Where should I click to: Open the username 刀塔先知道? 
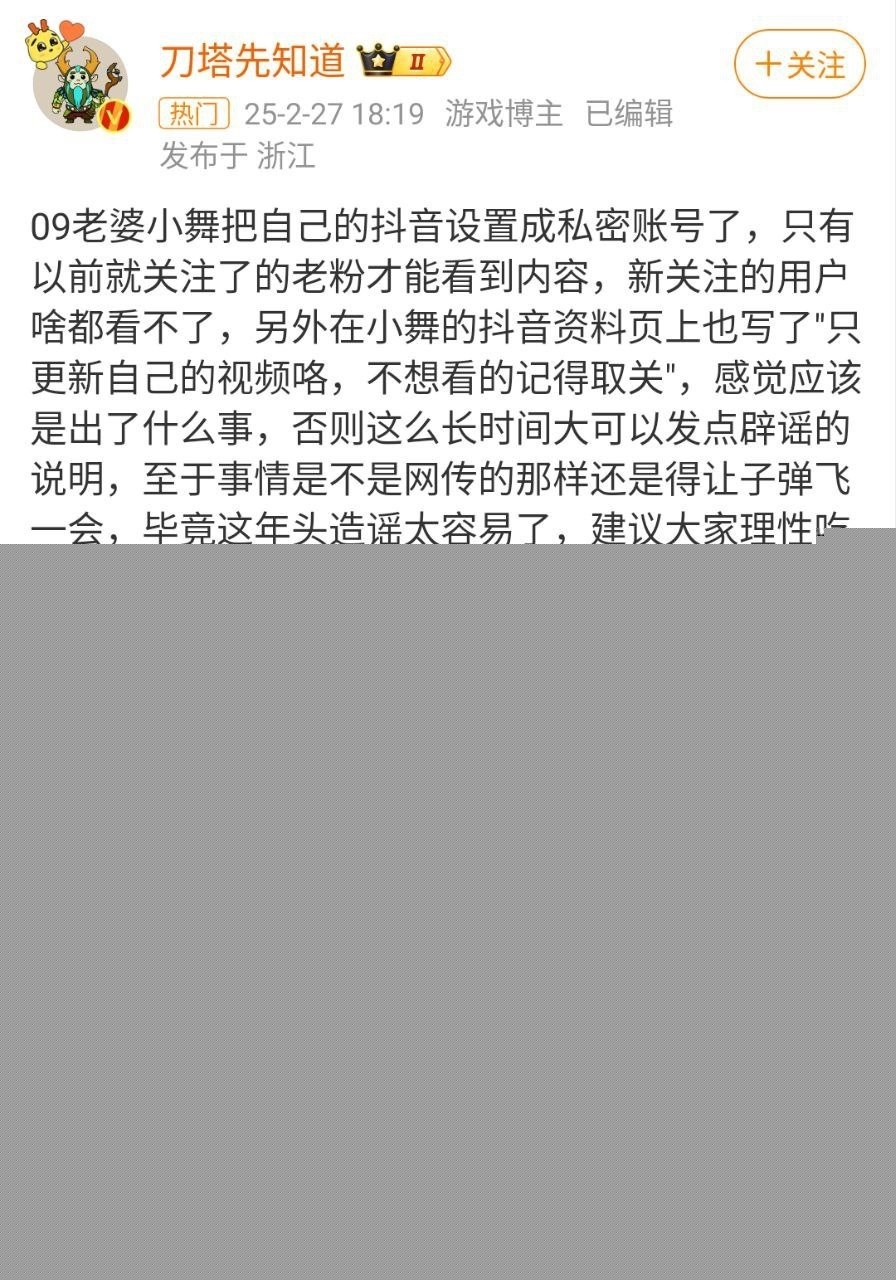[252, 62]
